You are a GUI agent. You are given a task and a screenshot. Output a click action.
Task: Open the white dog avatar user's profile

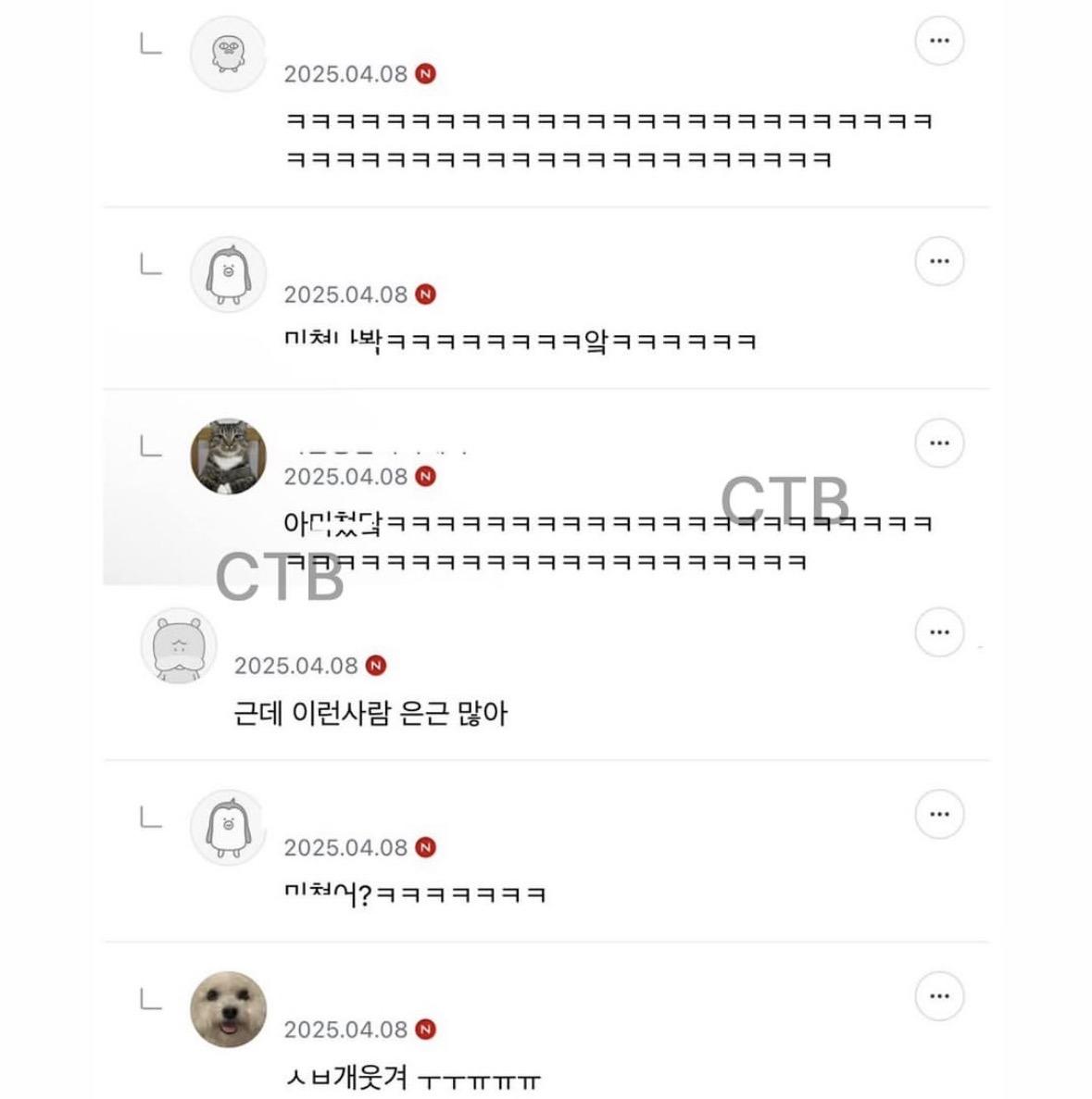[228, 1010]
